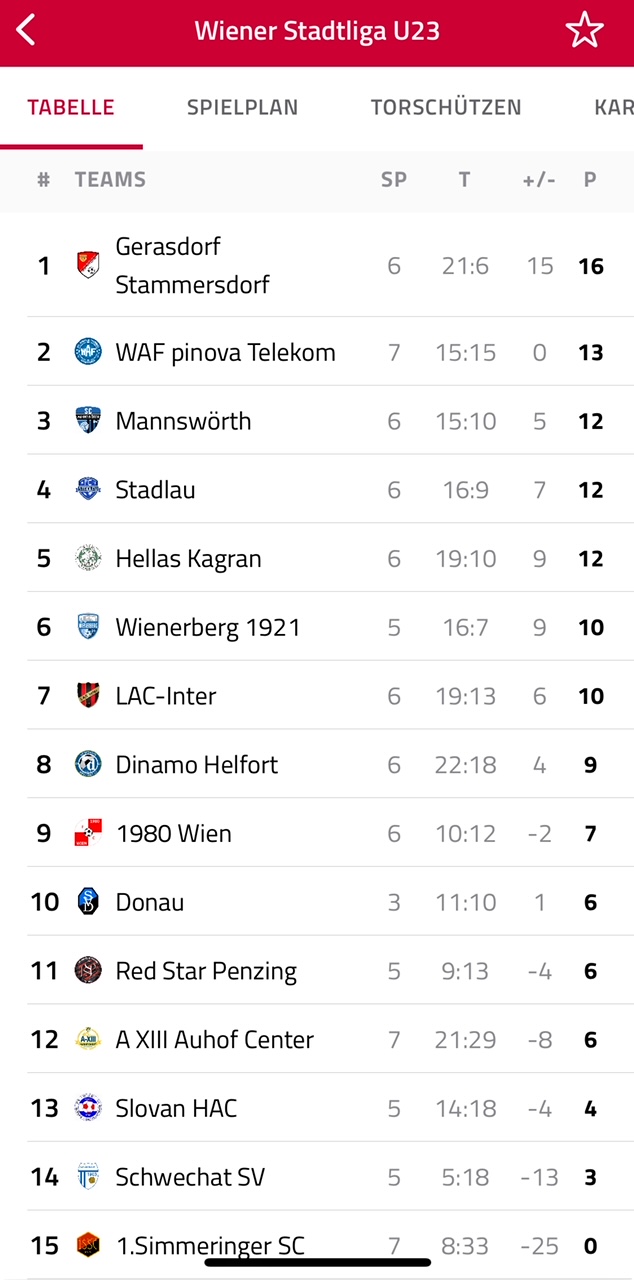Open the Donau team entry
The height and width of the screenshot is (1280, 634).
tap(317, 902)
